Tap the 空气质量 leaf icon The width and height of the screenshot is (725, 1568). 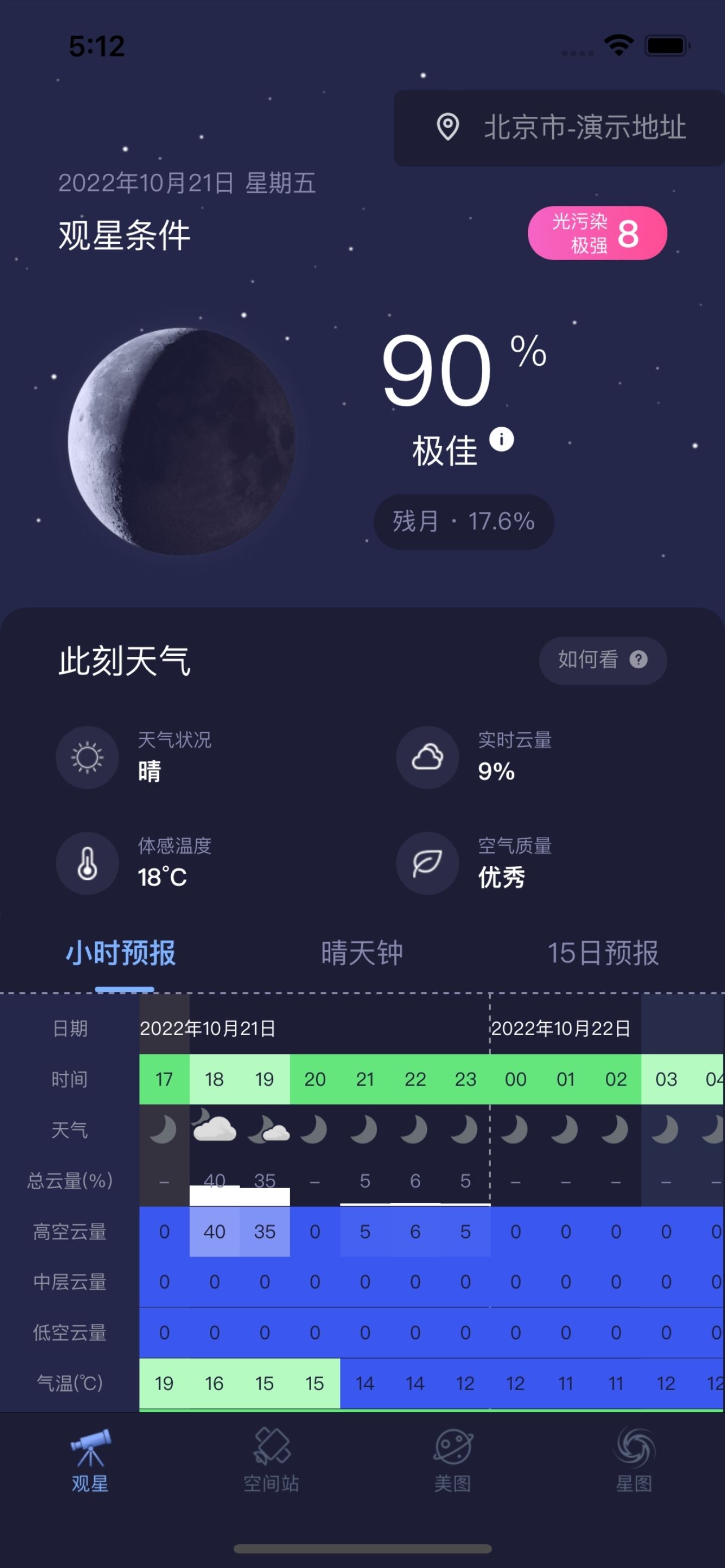coord(427,863)
